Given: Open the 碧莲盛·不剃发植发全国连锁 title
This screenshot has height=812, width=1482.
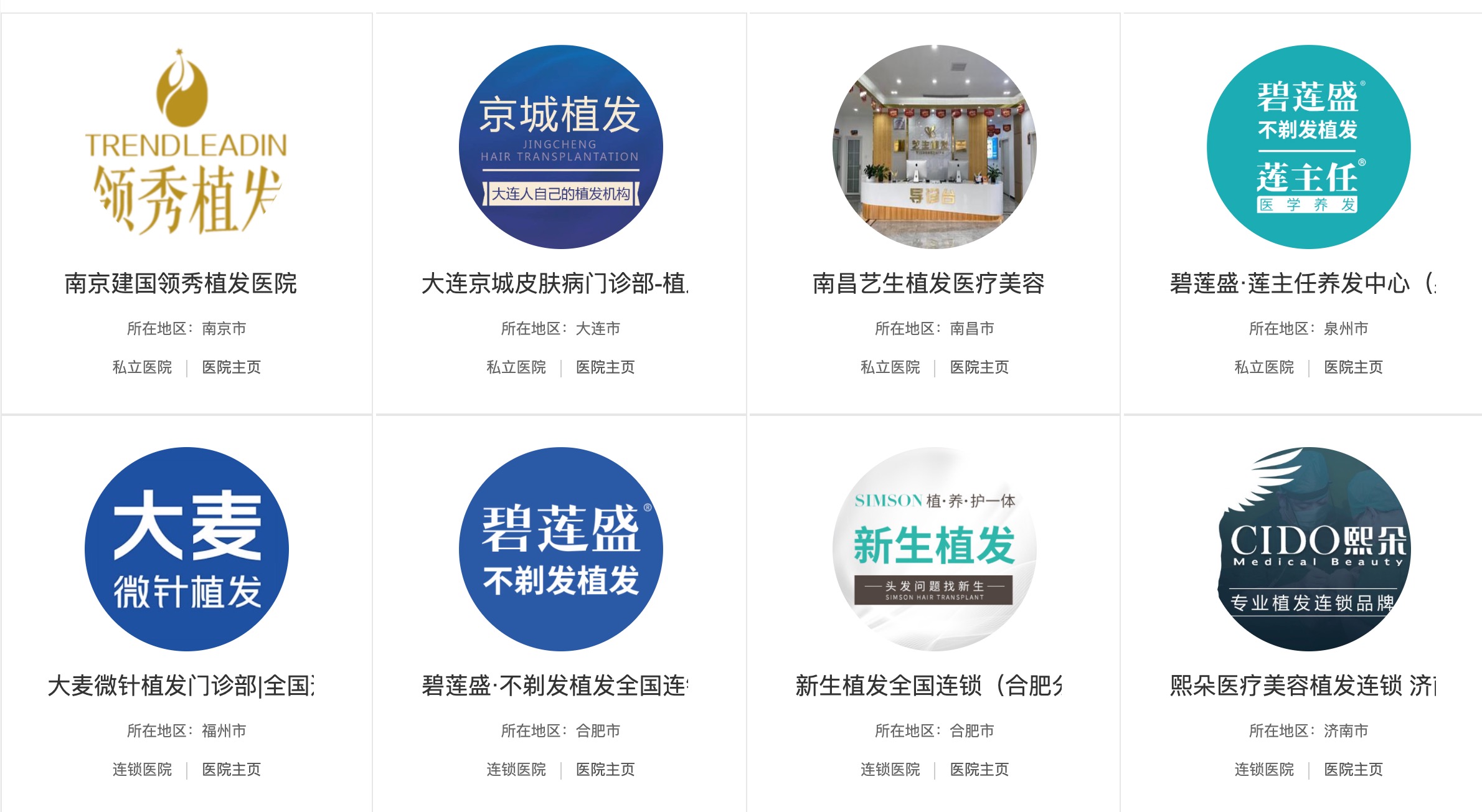Looking at the screenshot, I should click(554, 686).
